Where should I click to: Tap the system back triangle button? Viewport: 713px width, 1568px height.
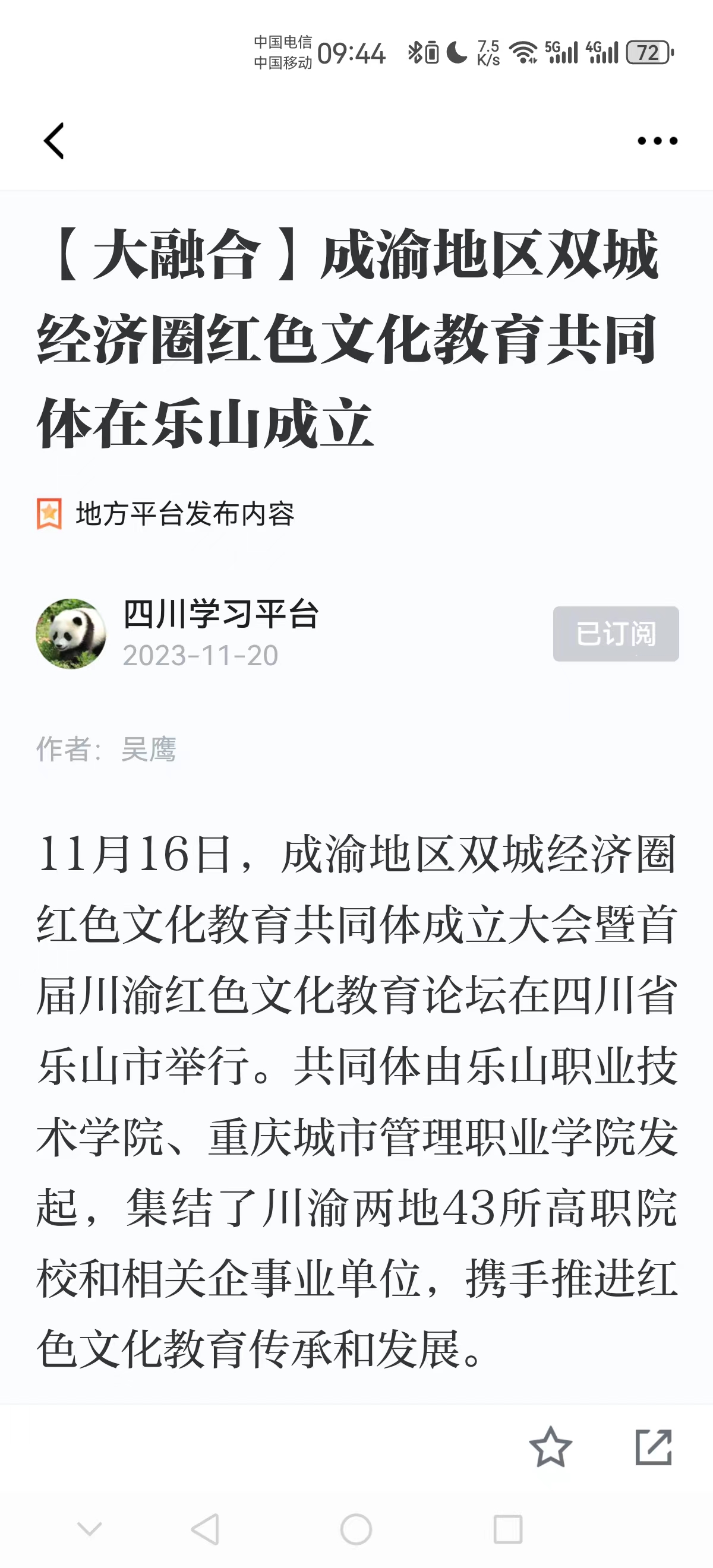(x=205, y=1529)
